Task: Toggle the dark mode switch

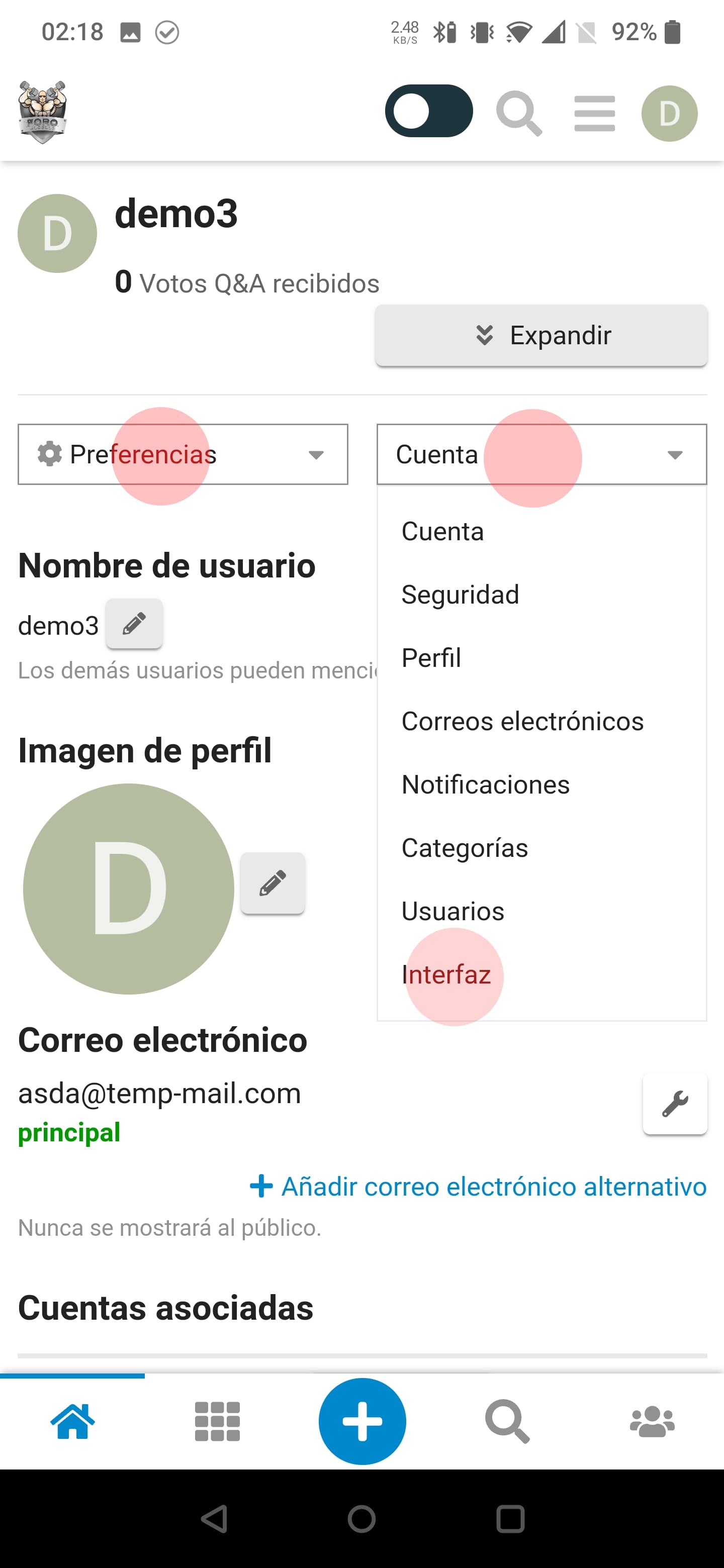Action: (429, 112)
